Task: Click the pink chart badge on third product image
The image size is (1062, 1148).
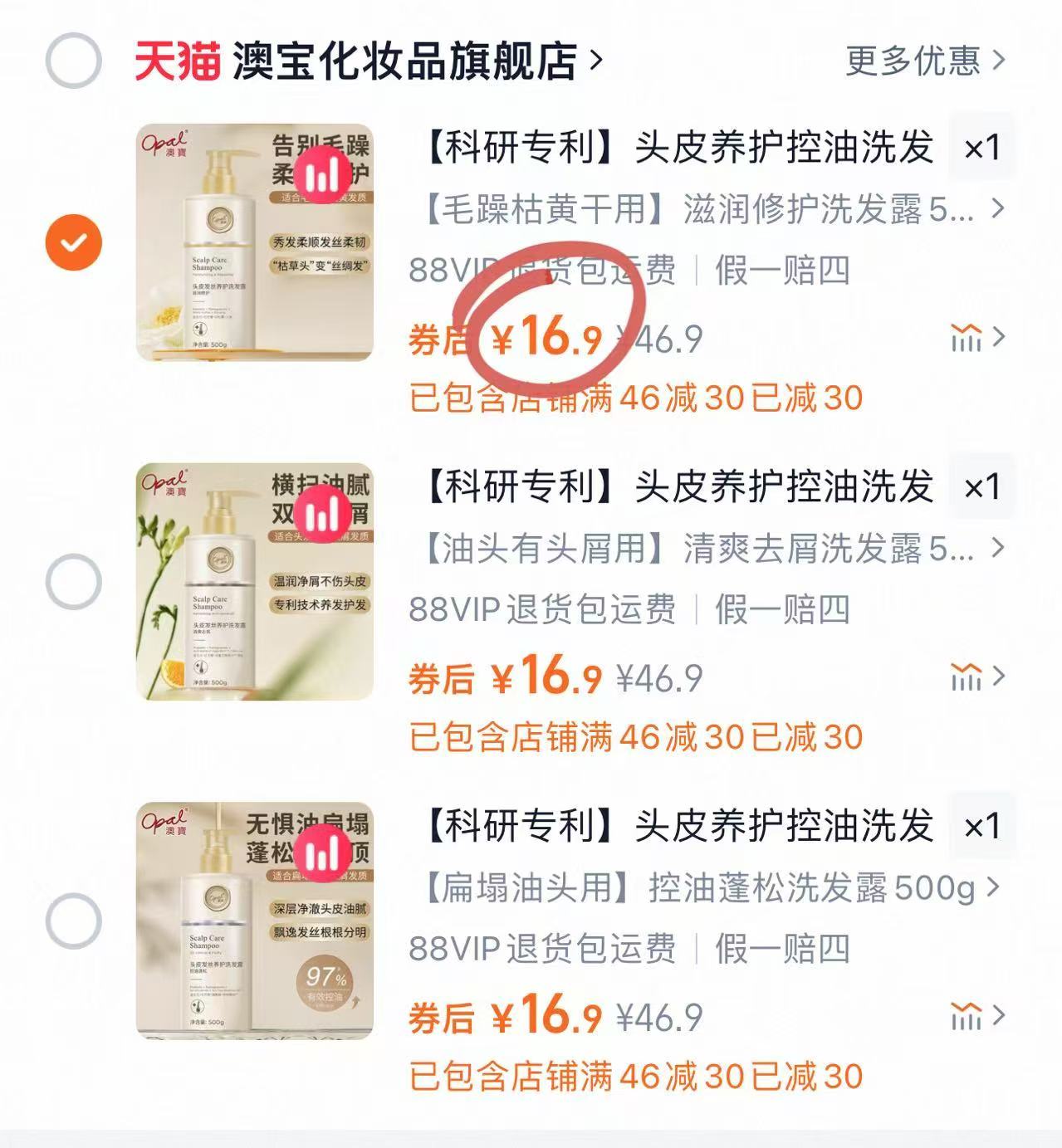Action: pos(321,856)
